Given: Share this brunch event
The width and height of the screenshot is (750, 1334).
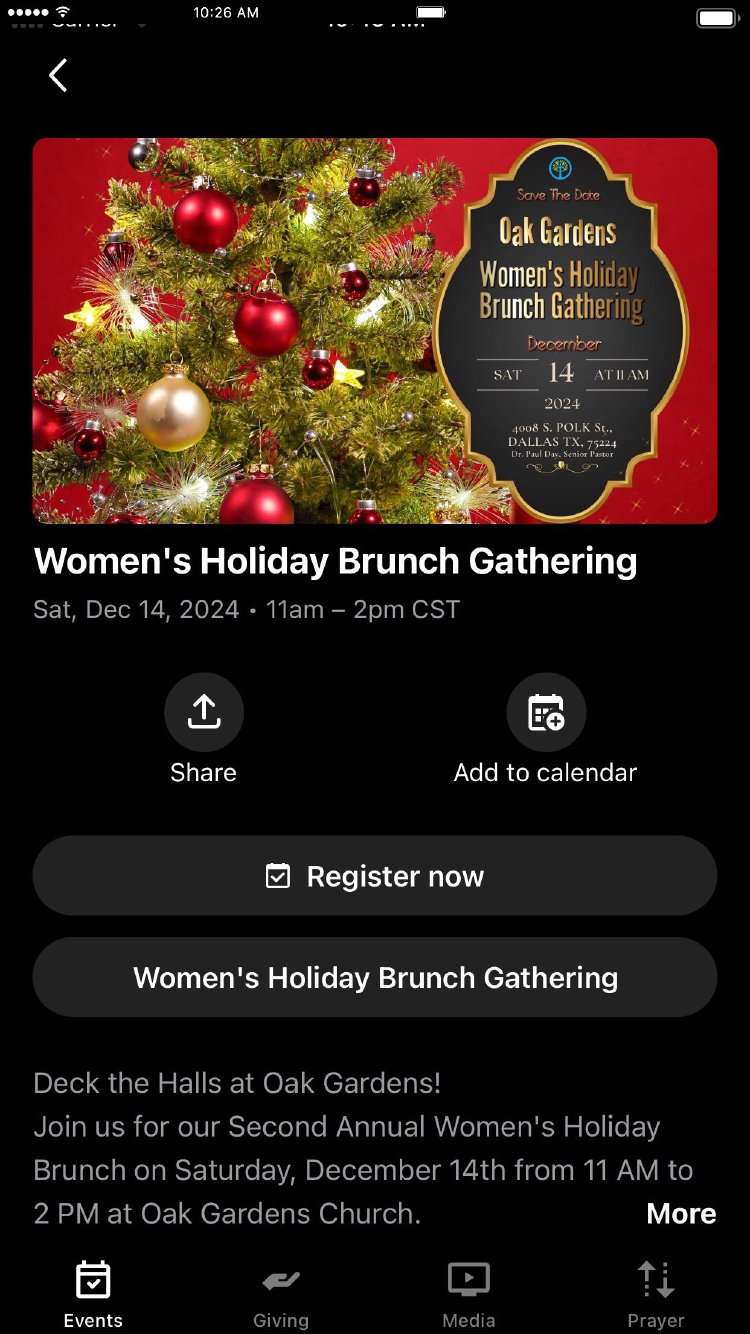Looking at the screenshot, I should coord(203,713).
